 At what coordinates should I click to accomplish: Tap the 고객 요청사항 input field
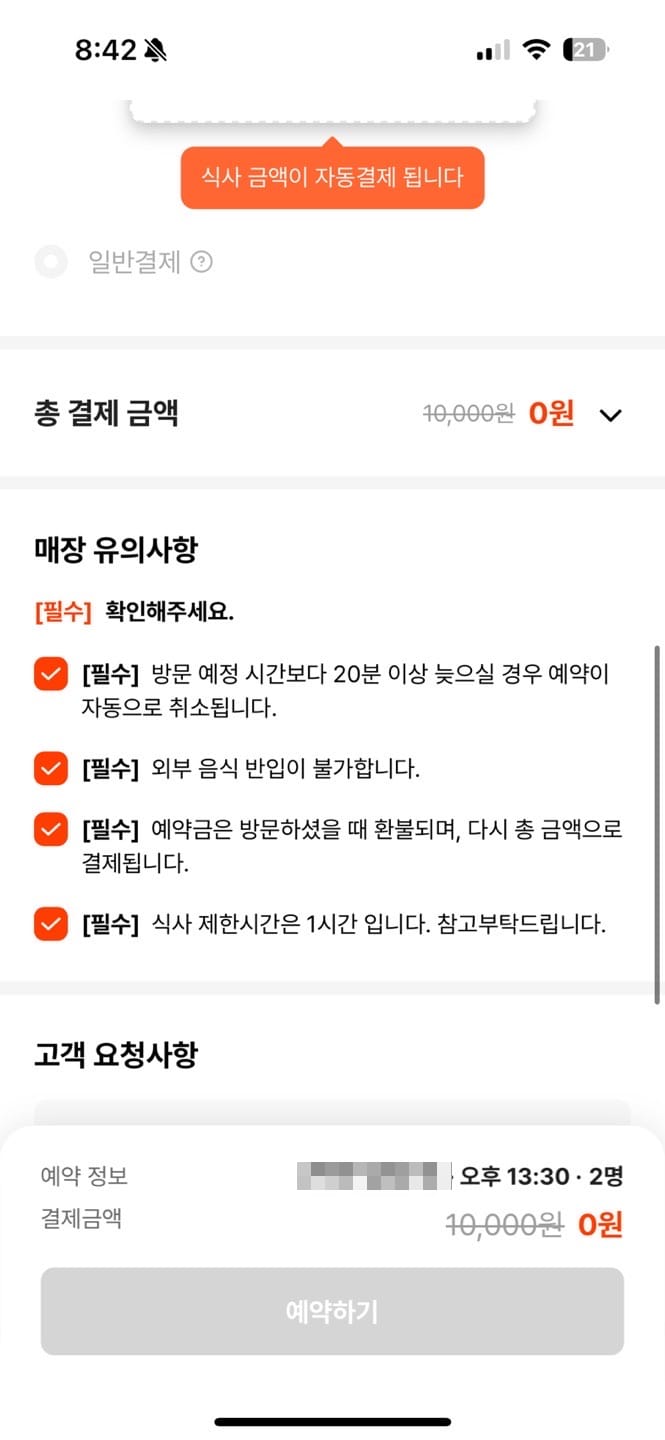tap(332, 1112)
